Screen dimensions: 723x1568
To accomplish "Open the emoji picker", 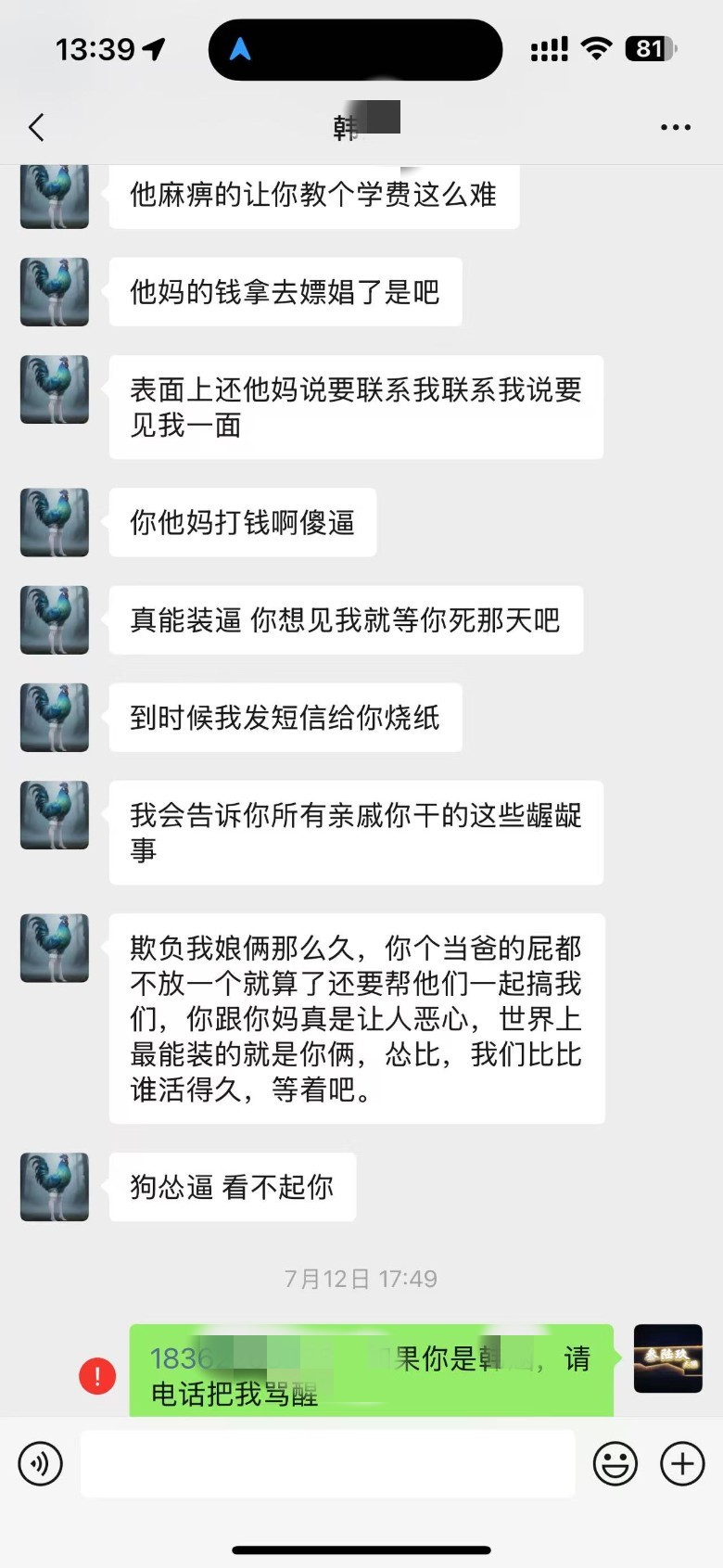I will [x=615, y=1464].
